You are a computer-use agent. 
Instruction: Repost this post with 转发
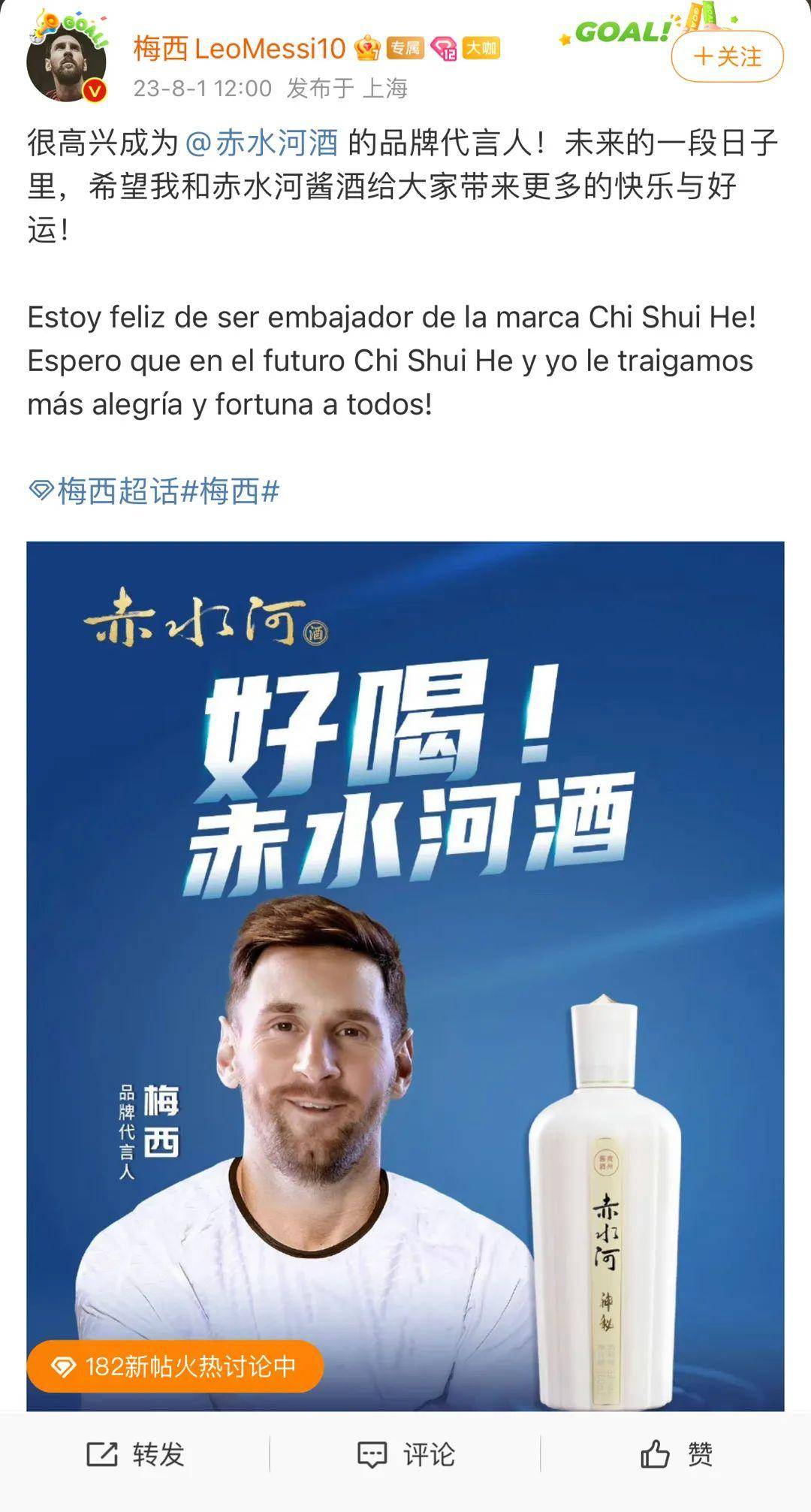coord(136,1455)
